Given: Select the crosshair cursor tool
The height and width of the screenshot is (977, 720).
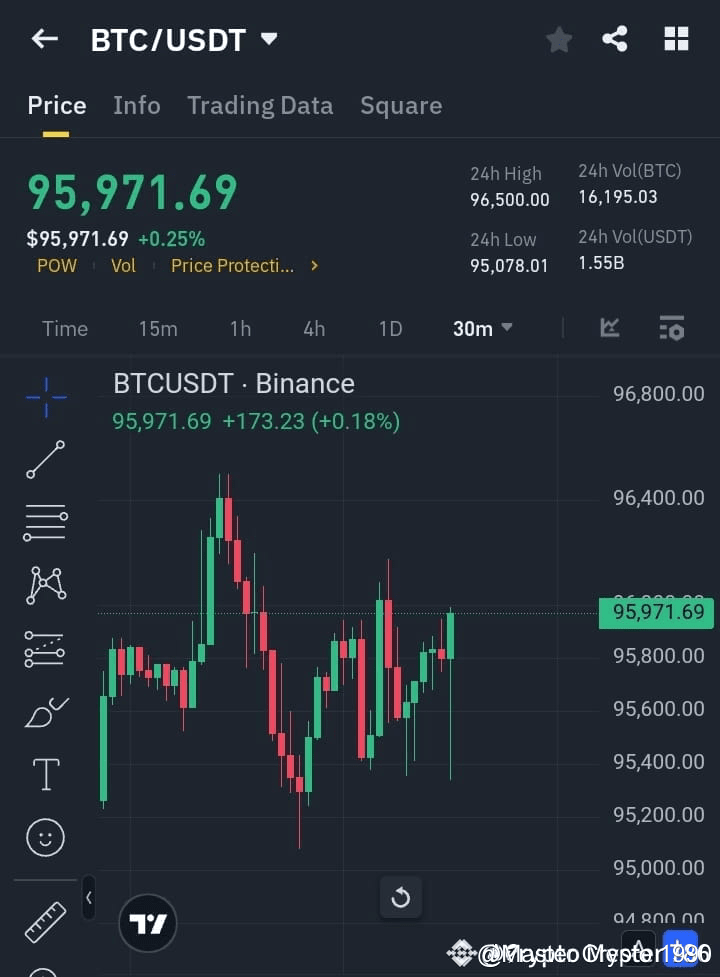Looking at the screenshot, I should [x=45, y=397].
